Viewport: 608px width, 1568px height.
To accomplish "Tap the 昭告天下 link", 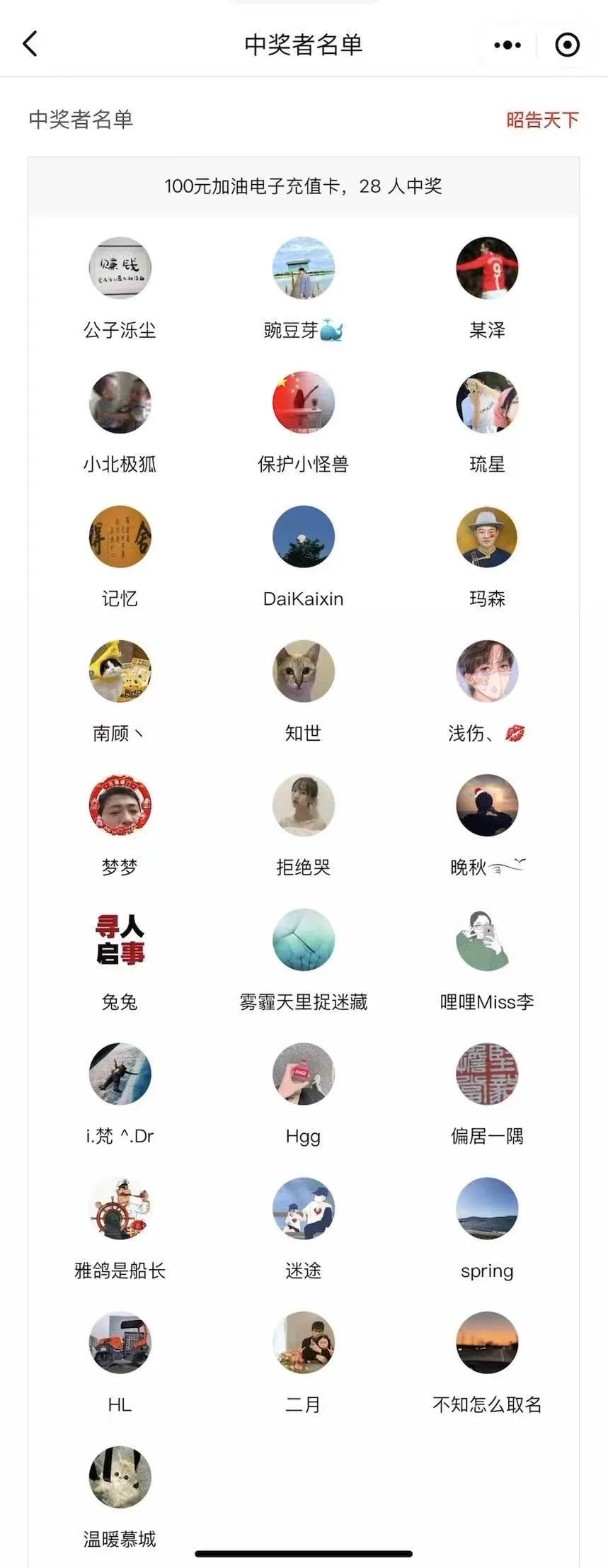I will click(542, 120).
